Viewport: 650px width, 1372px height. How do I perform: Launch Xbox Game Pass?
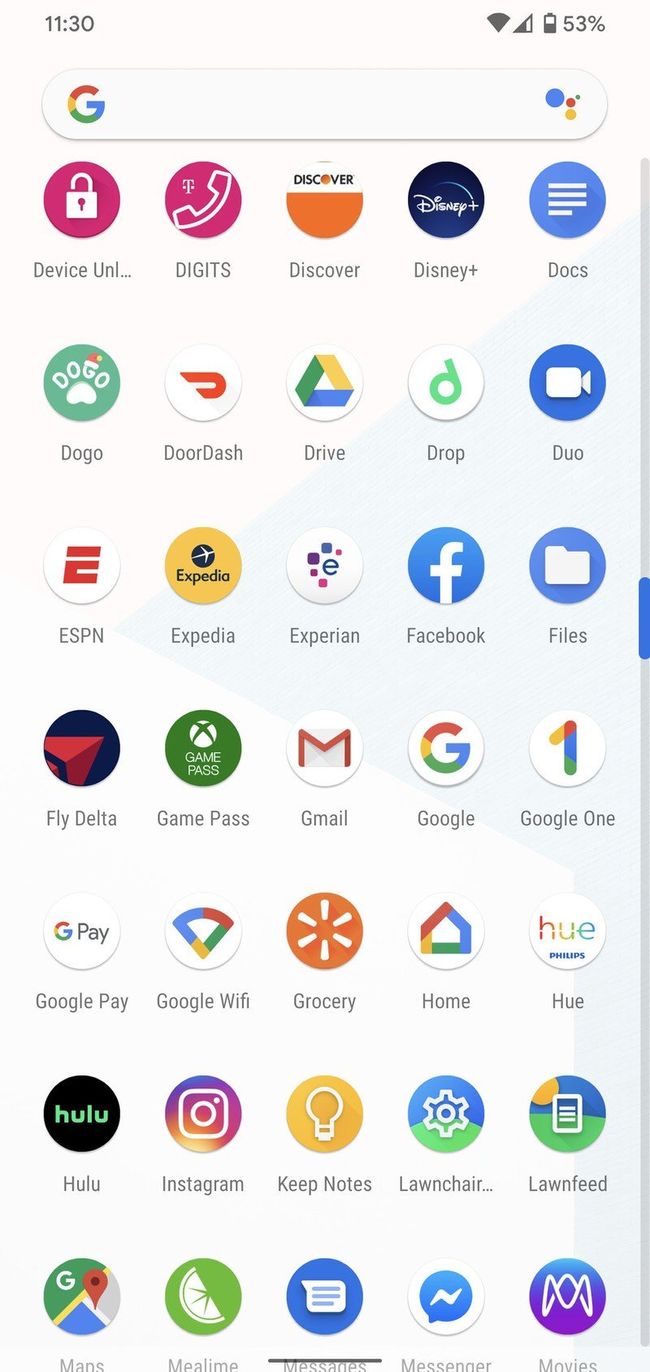pyautogui.click(x=203, y=749)
